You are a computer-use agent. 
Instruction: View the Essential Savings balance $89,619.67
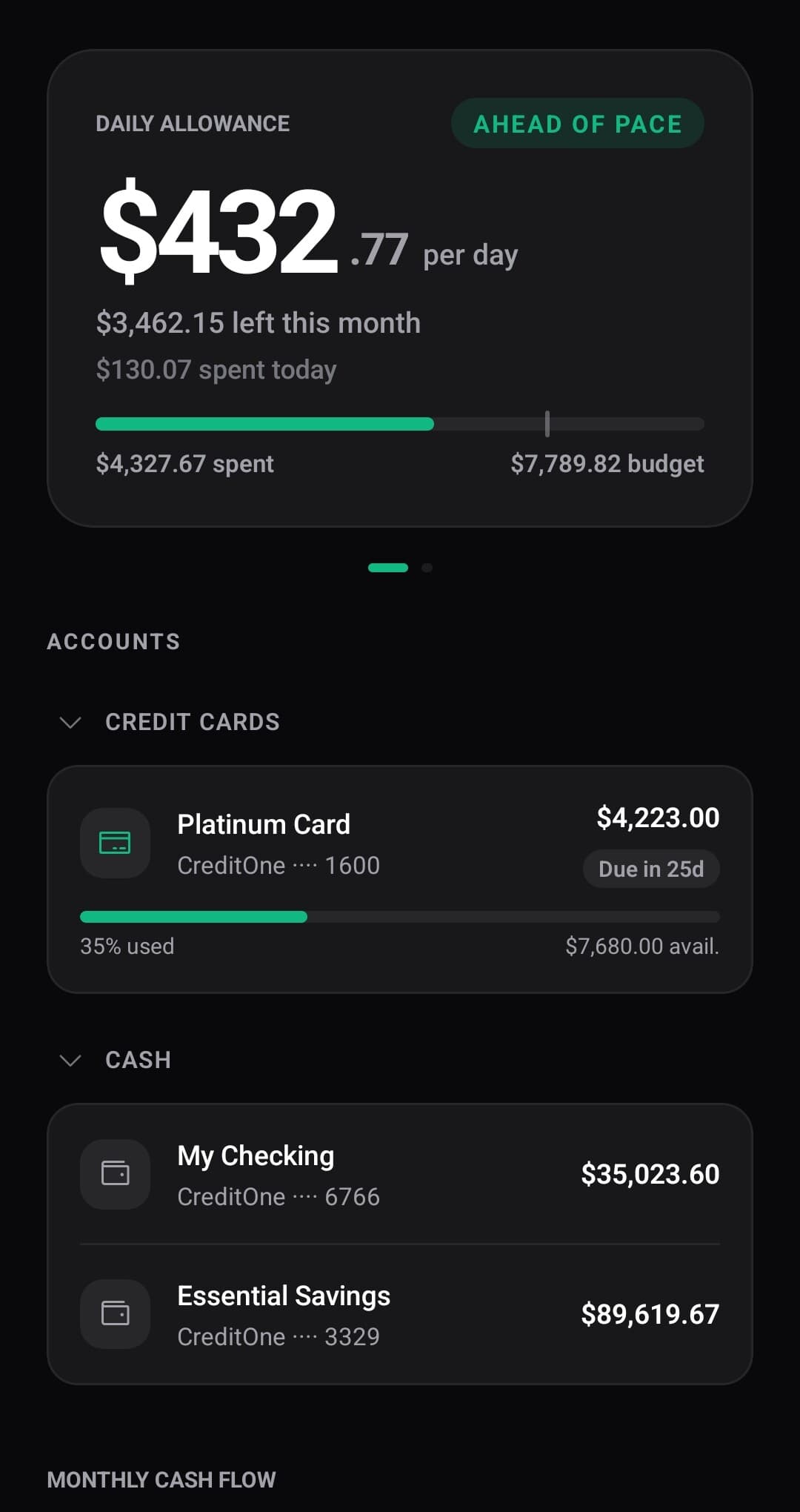(x=649, y=1314)
